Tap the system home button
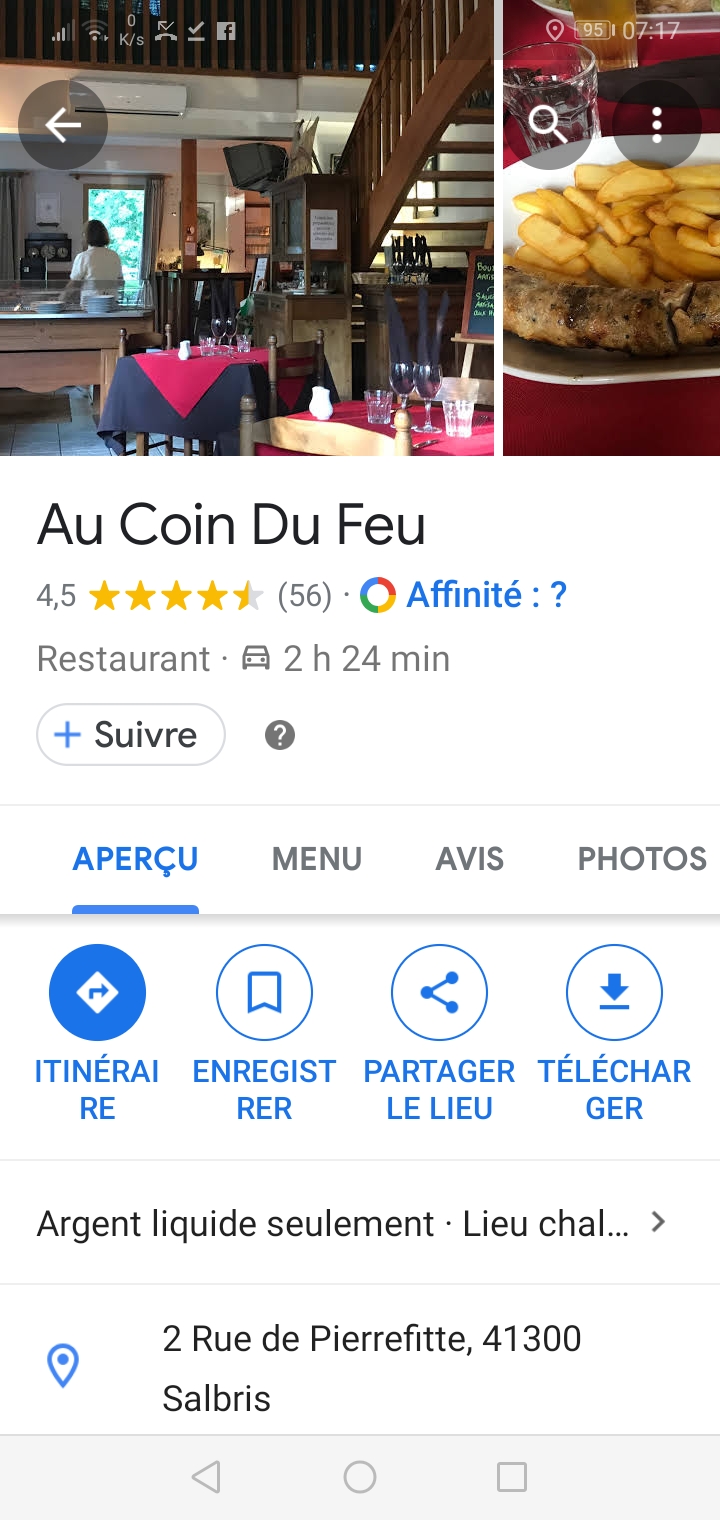 [360, 1477]
